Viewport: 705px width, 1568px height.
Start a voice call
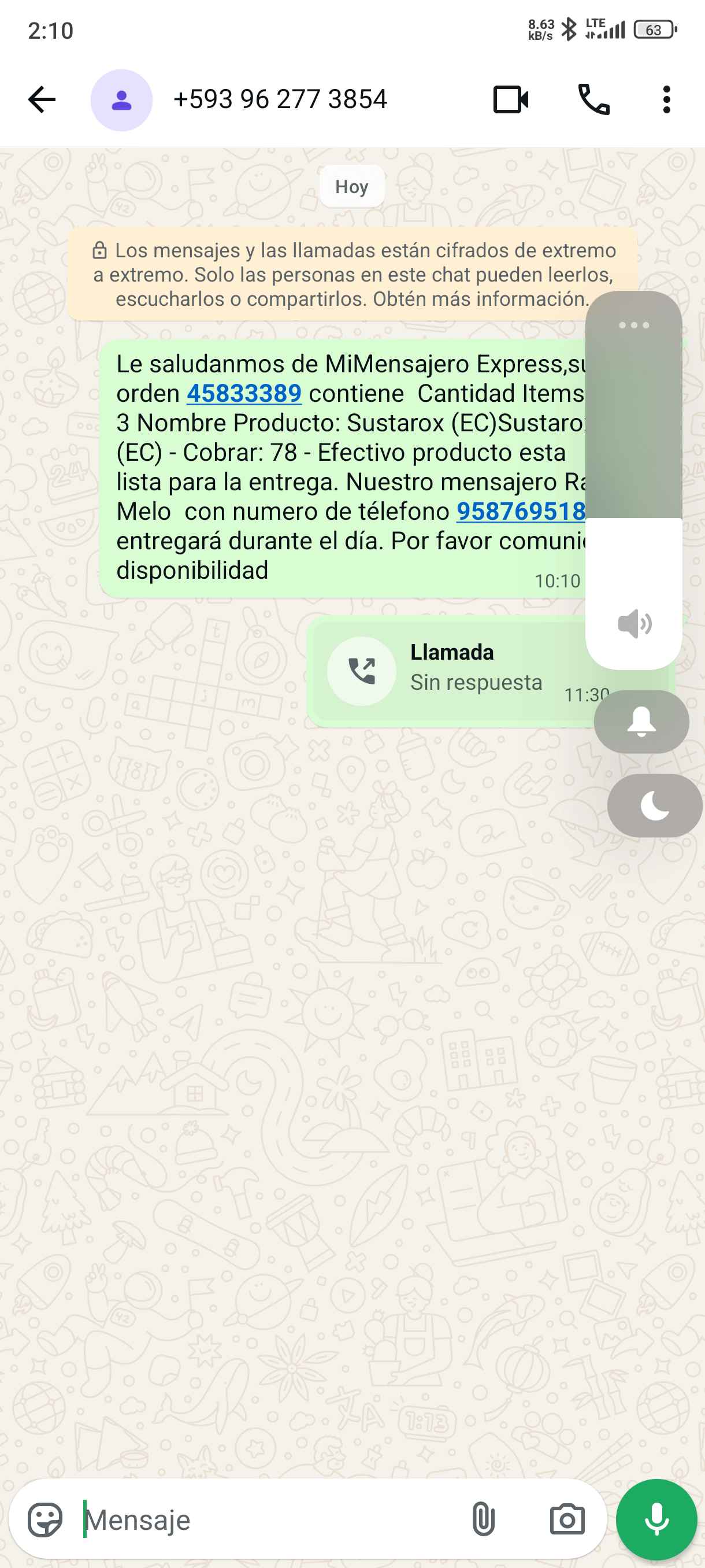click(x=593, y=100)
